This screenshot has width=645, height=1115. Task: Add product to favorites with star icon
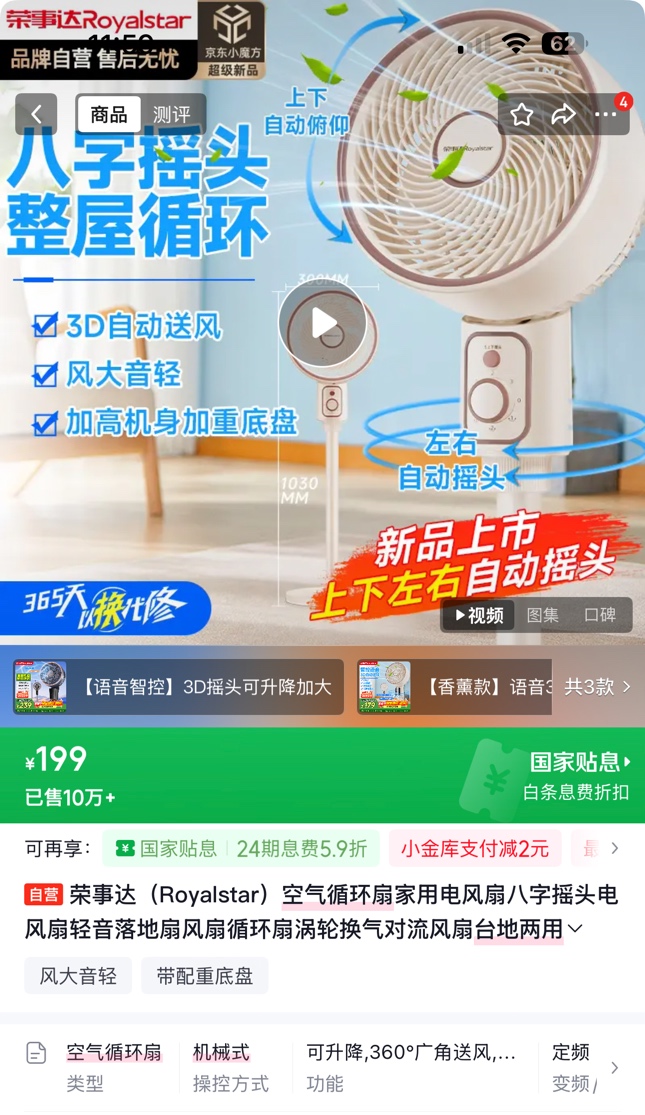[521, 114]
